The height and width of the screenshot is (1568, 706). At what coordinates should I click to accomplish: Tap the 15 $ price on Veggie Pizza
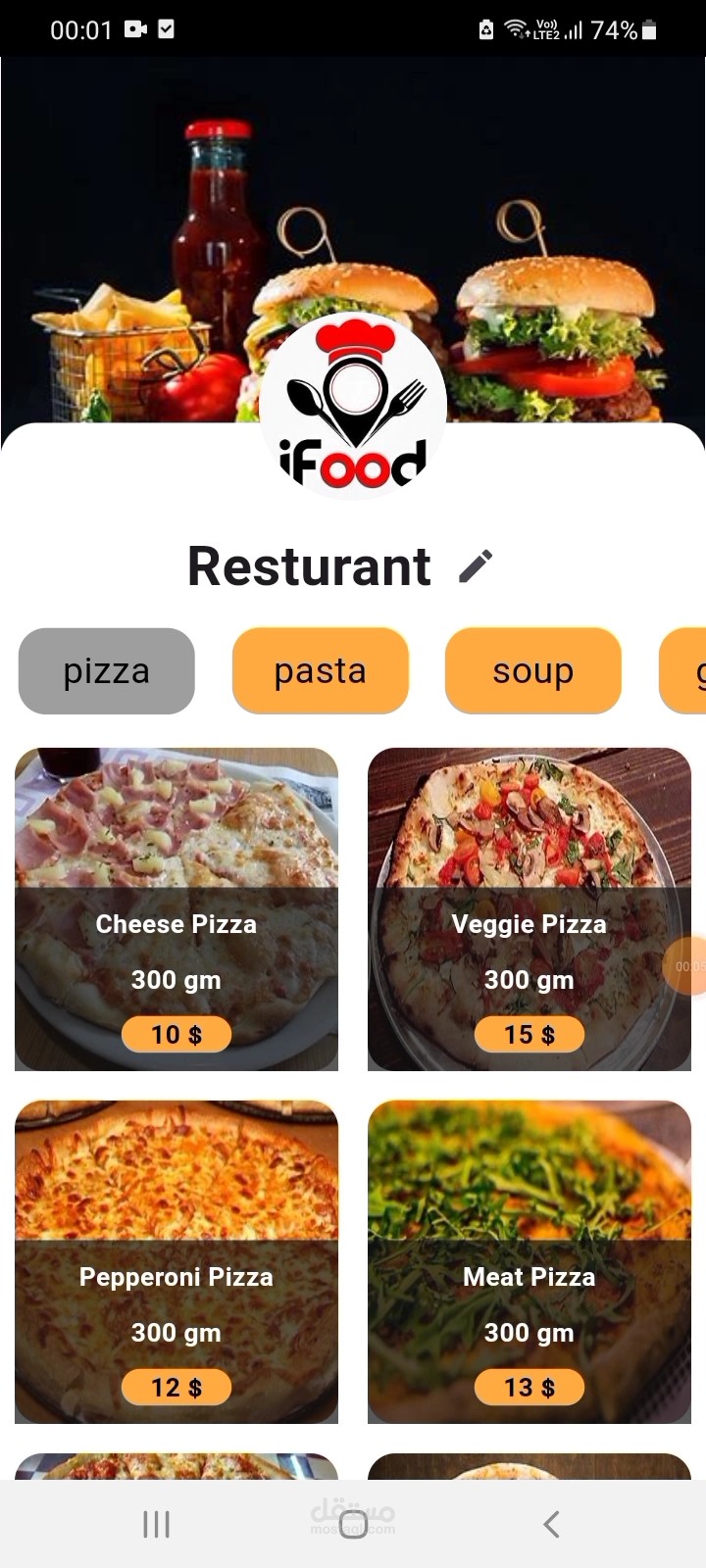coord(529,1033)
